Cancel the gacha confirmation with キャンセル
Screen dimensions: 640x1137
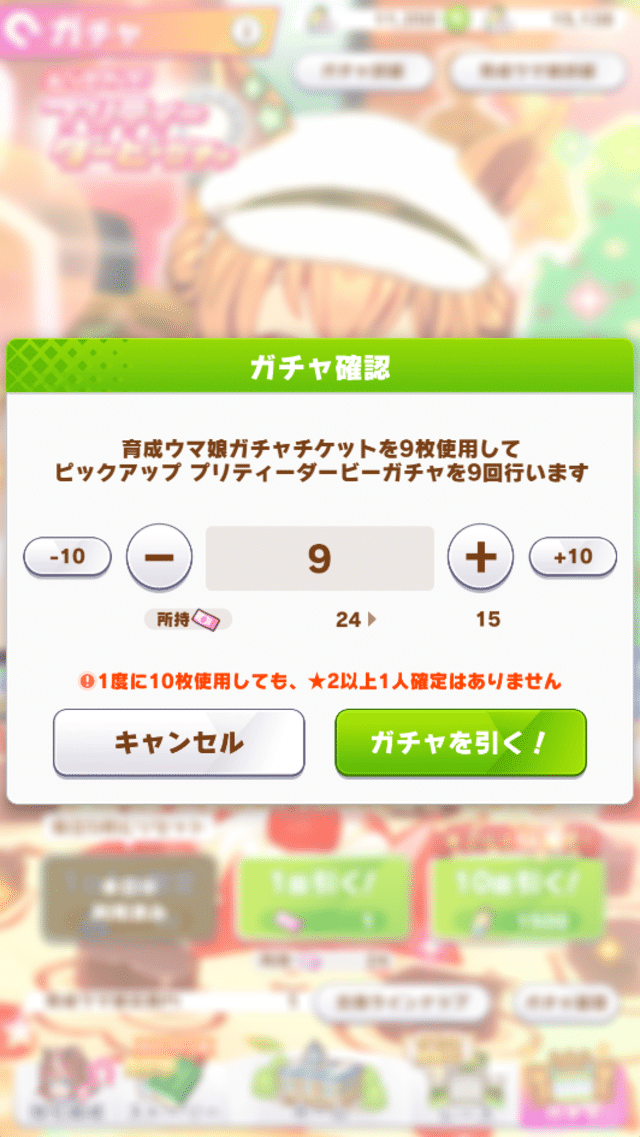pyautogui.click(x=179, y=742)
